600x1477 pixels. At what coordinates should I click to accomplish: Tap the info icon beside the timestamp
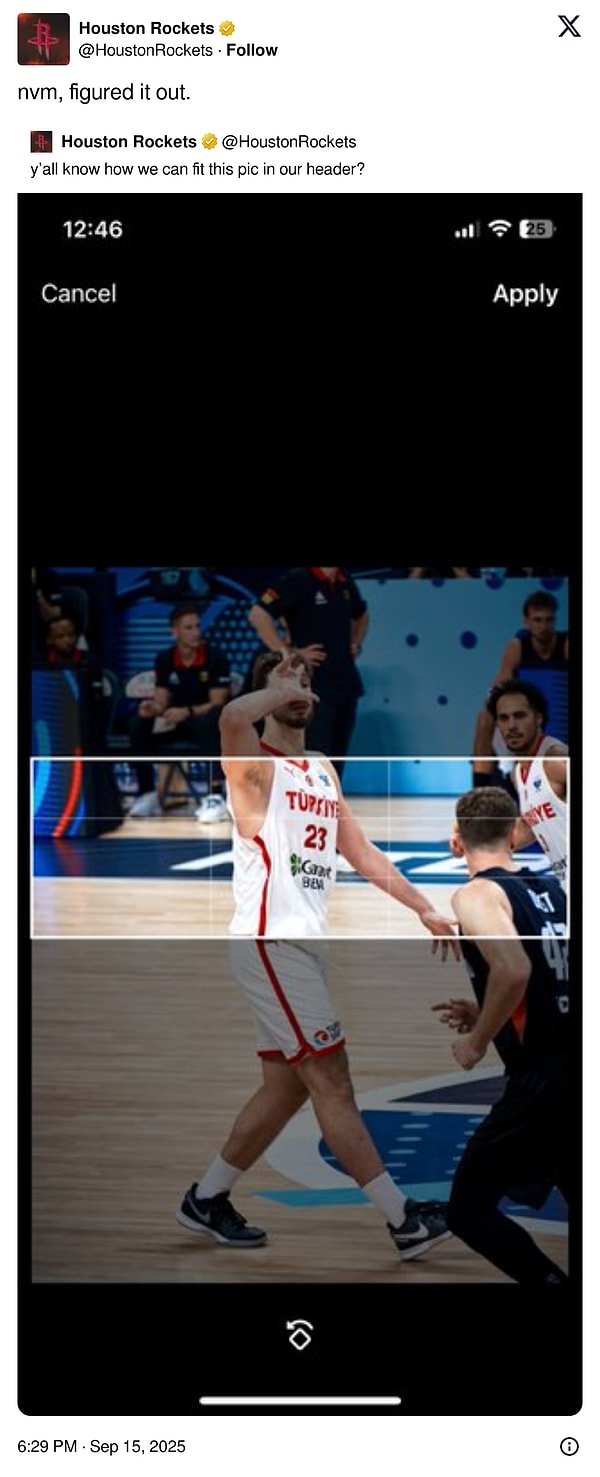569,1446
